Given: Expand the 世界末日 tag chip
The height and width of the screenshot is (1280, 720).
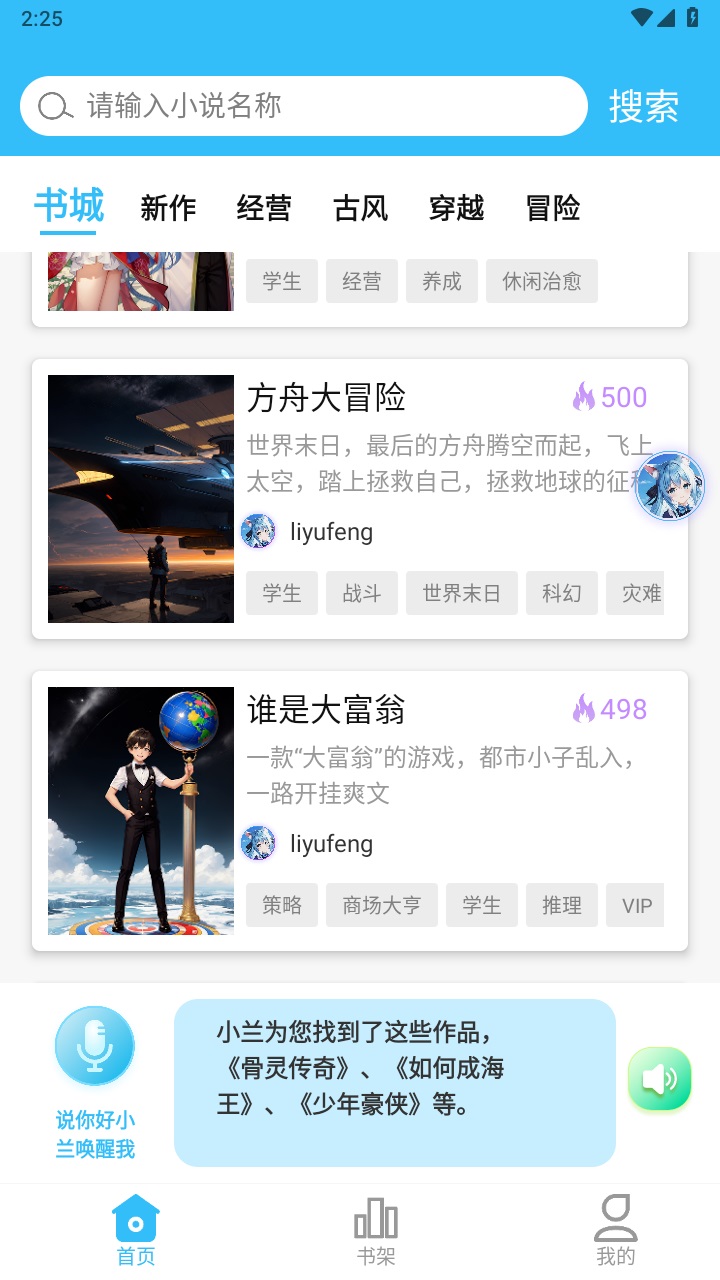Looking at the screenshot, I should 461,593.
